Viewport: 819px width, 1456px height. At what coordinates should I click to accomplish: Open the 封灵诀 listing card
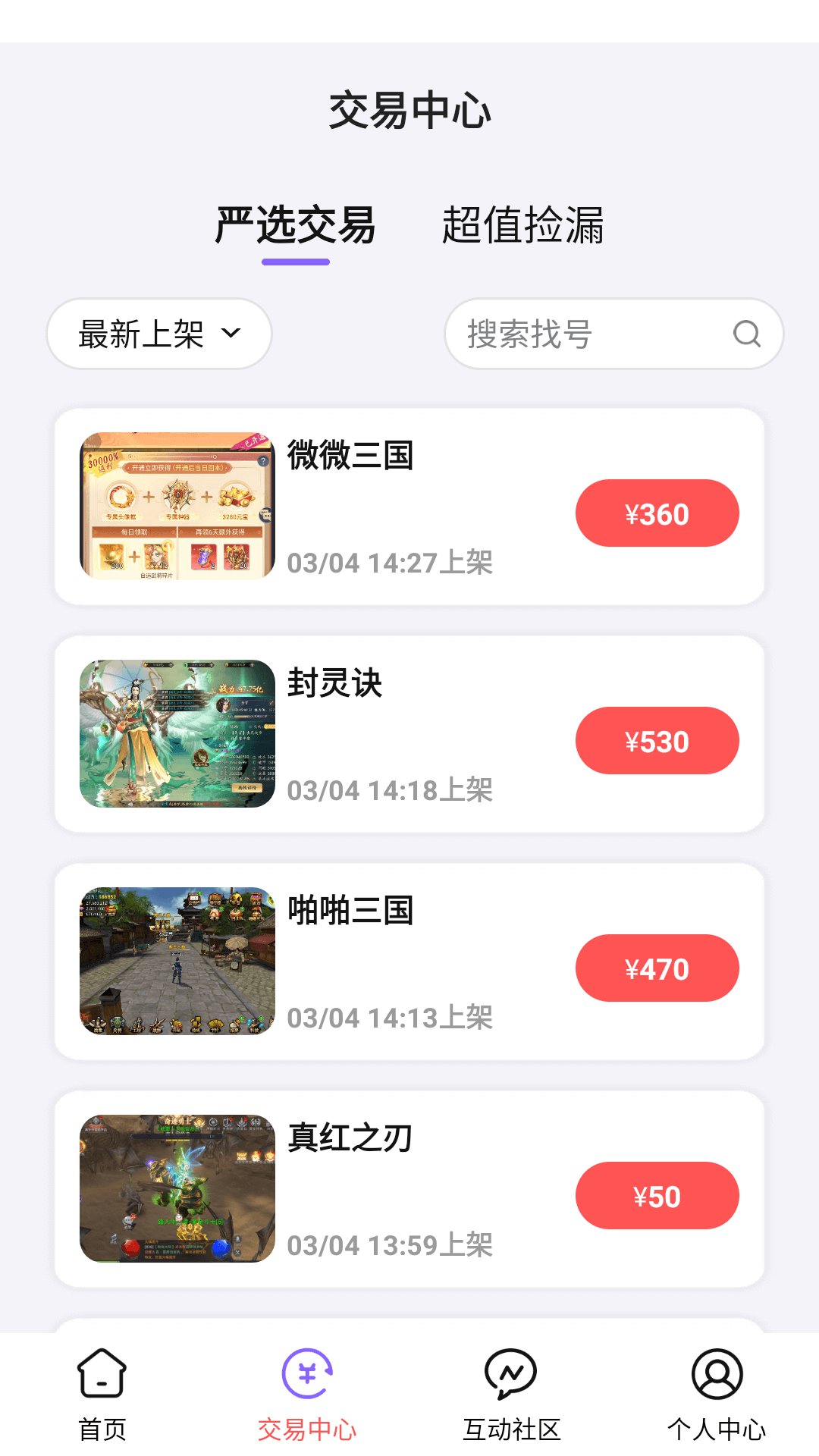(409, 734)
